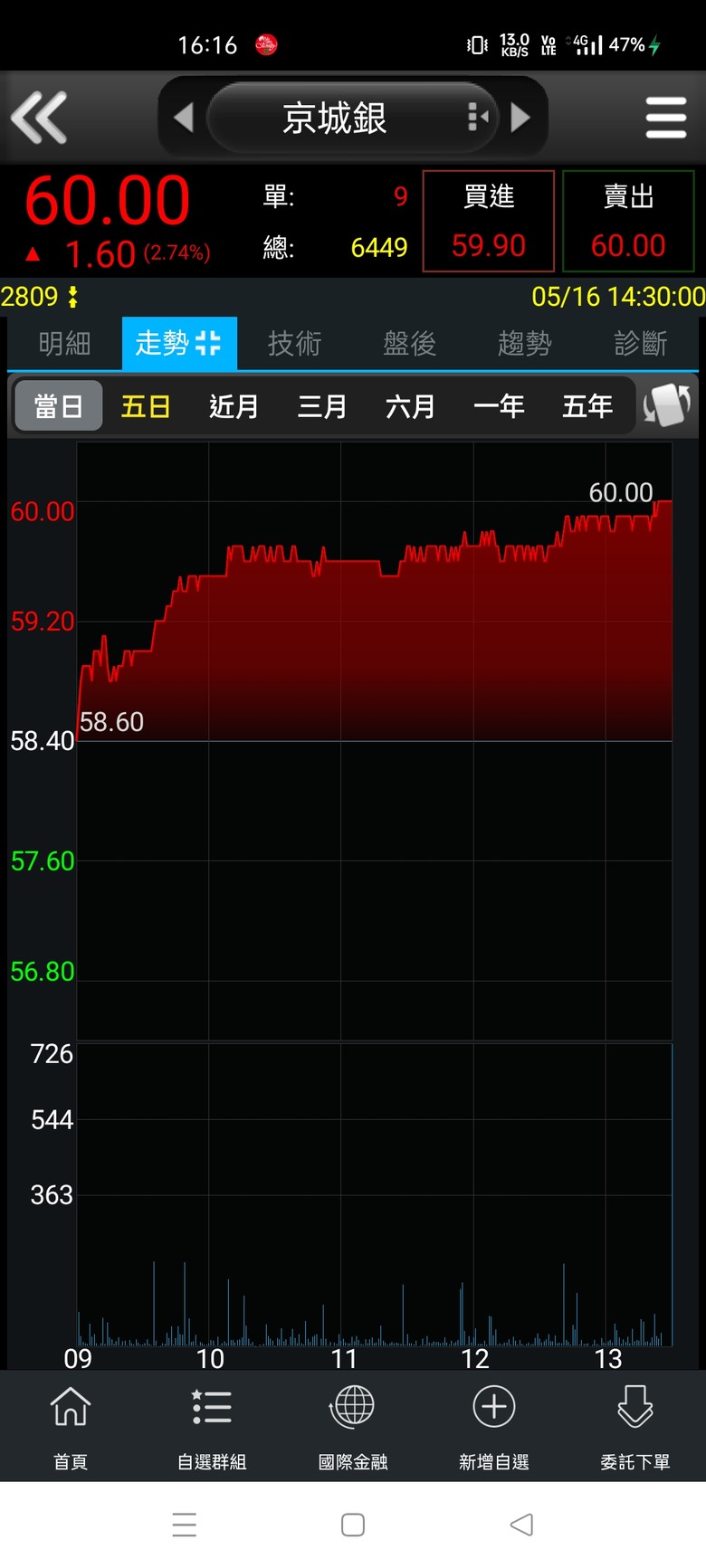The height and width of the screenshot is (1568, 706).
Task: Open the 京城銀 stock selector
Action: (x=352, y=118)
